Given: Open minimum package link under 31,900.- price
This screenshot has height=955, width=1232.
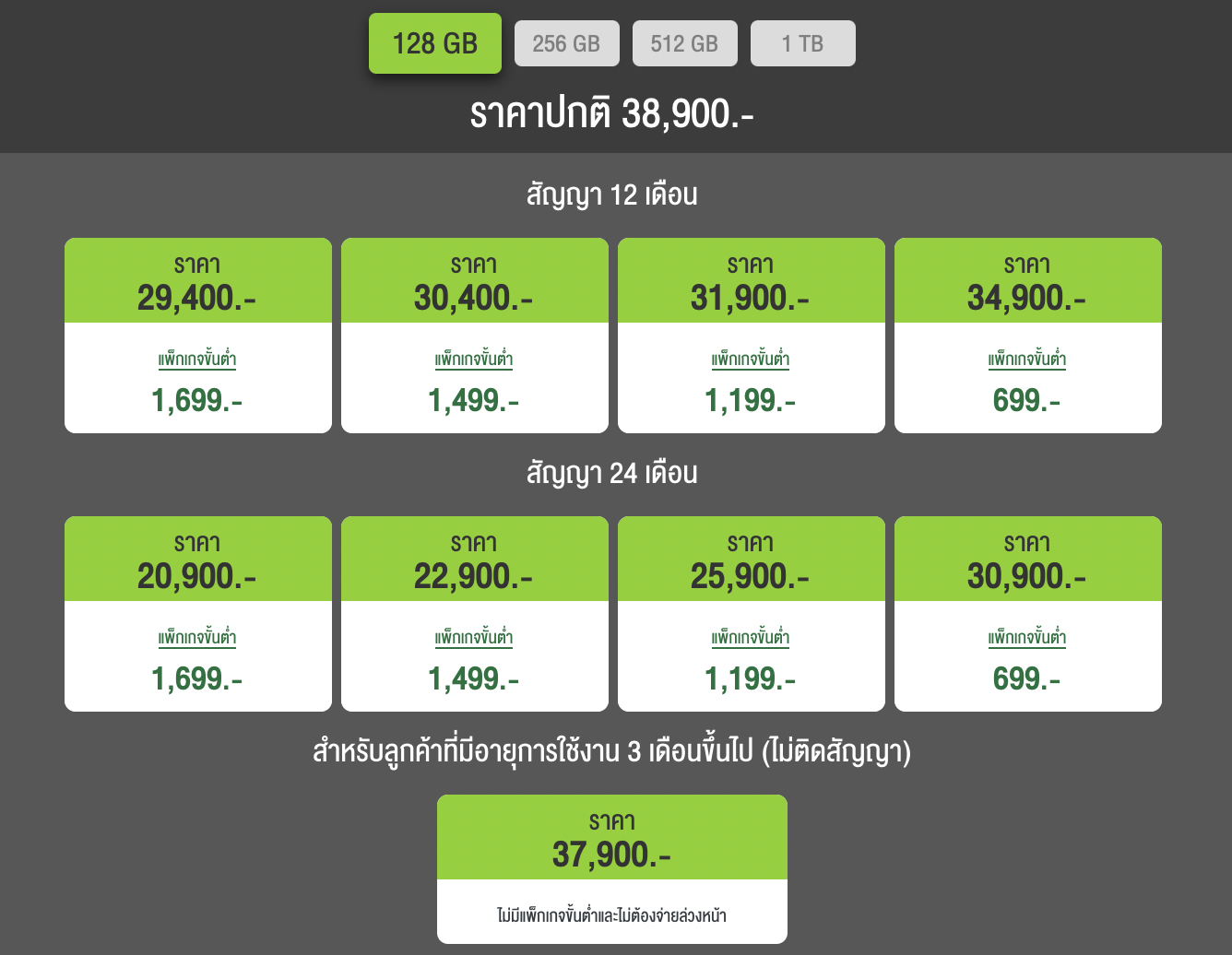Looking at the screenshot, I should (x=751, y=360).
